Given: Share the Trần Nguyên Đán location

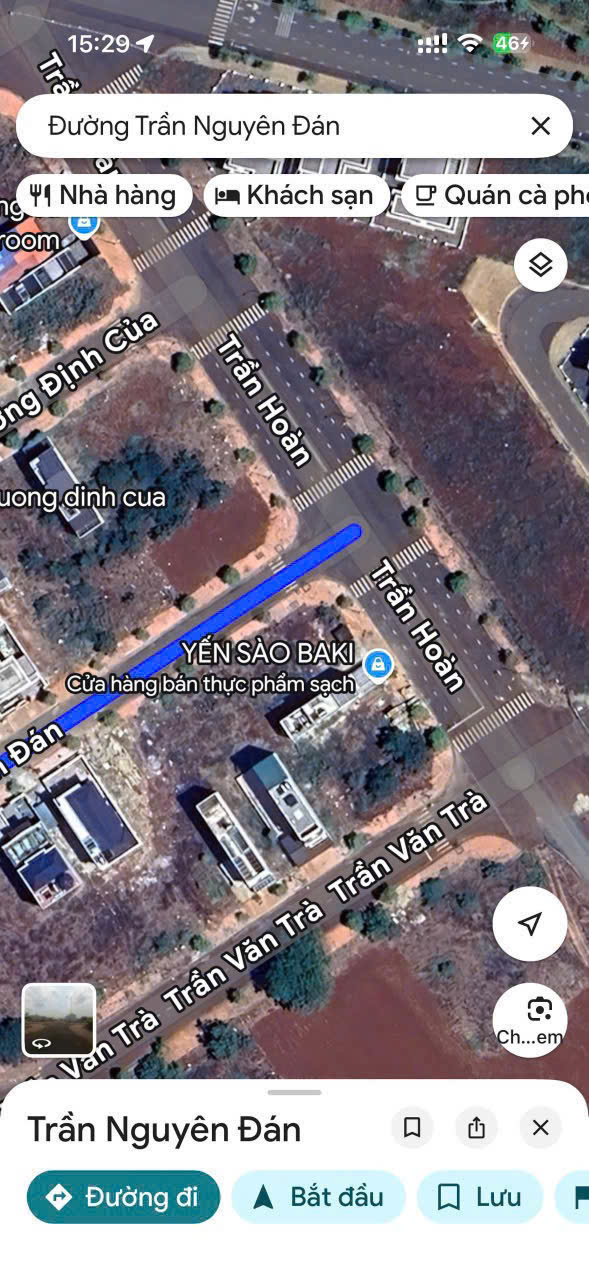Looking at the screenshot, I should pos(476,1128).
